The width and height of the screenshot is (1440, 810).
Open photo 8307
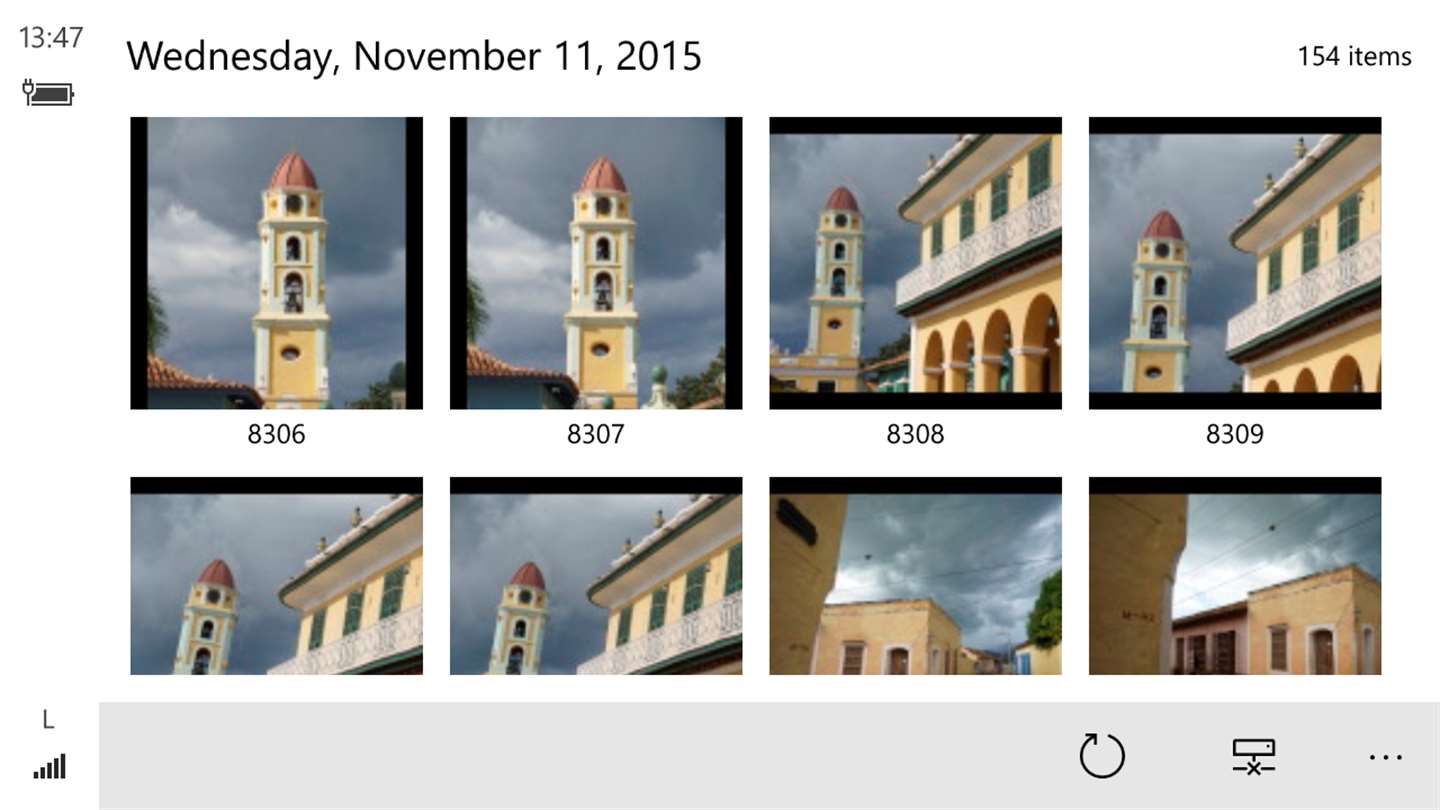coord(596,263)
